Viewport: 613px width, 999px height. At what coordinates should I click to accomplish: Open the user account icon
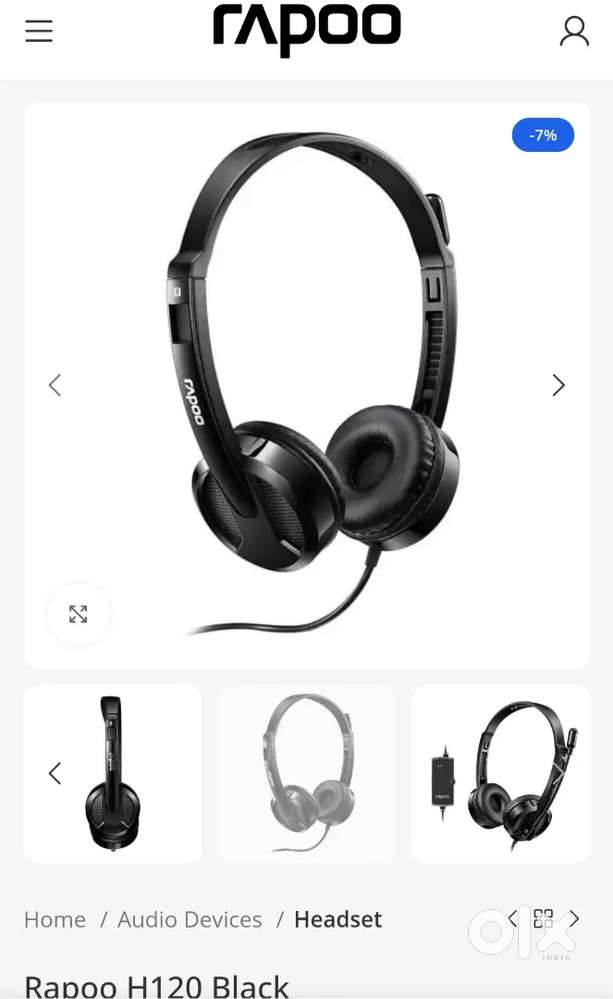[574, 31]
